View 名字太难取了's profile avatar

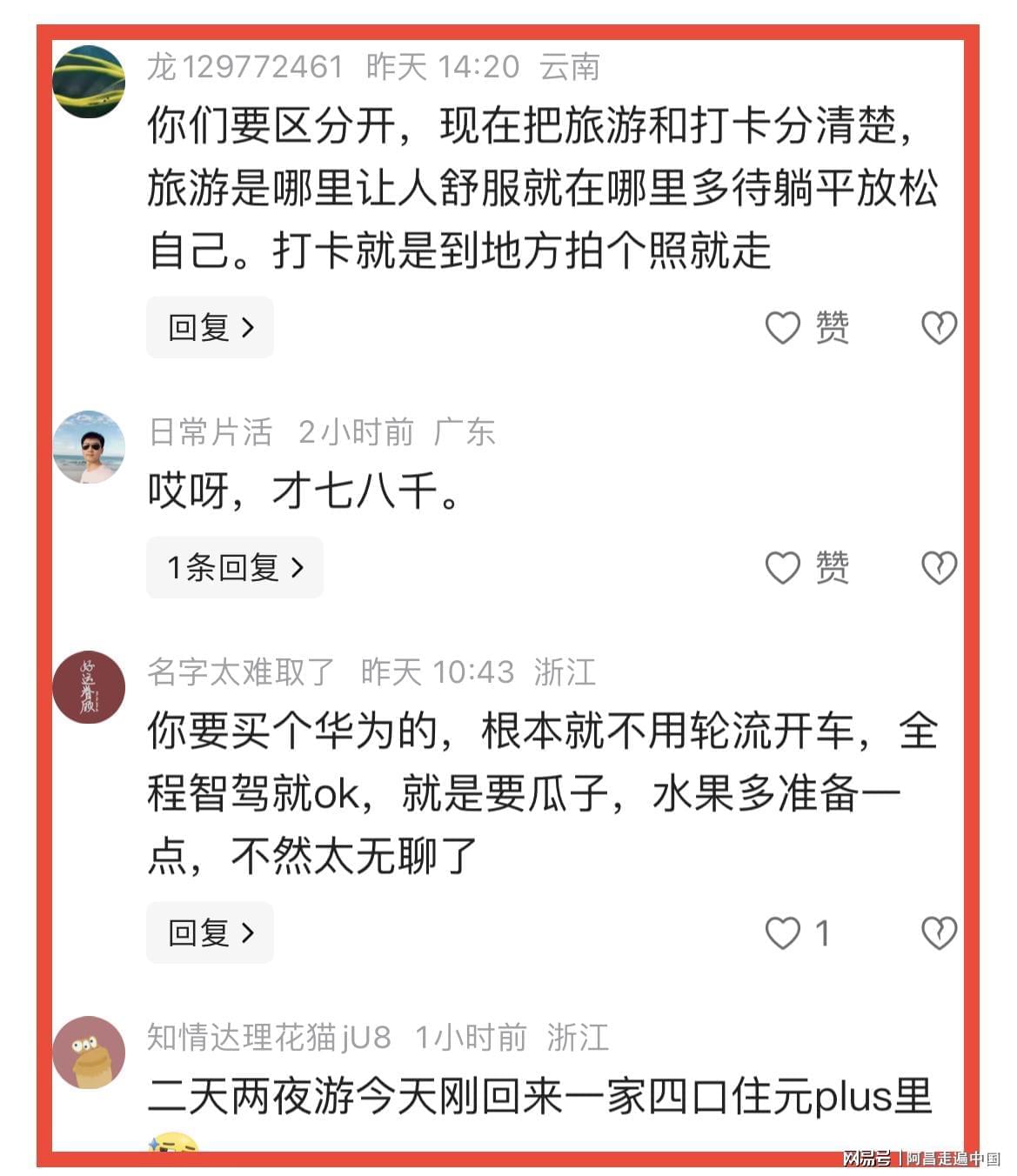(89, 686)
